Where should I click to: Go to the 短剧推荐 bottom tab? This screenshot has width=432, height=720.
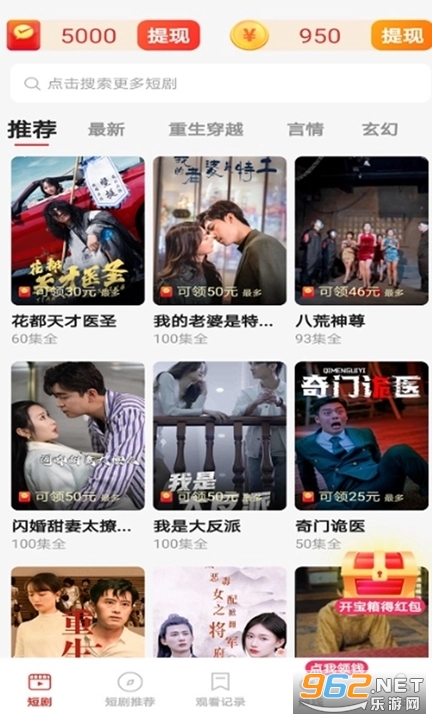point(130,689)
